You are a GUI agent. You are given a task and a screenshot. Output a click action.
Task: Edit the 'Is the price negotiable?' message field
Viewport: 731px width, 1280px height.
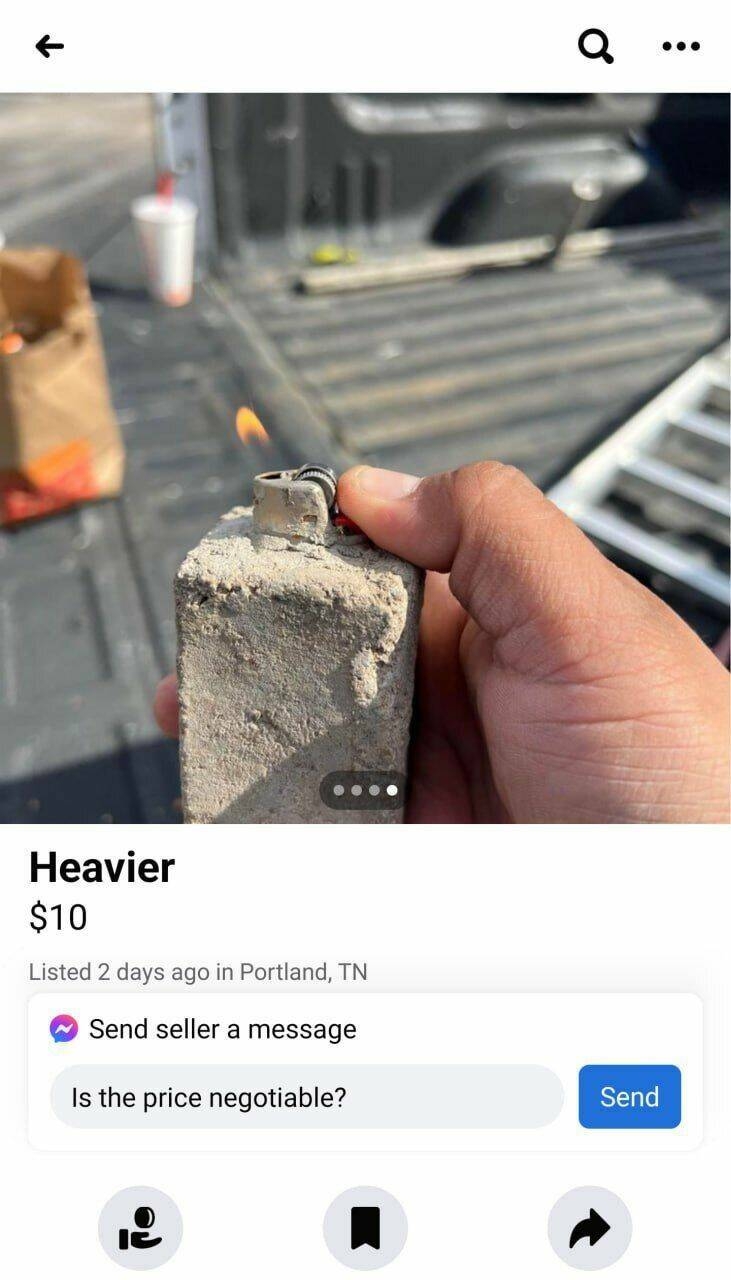306,1097
